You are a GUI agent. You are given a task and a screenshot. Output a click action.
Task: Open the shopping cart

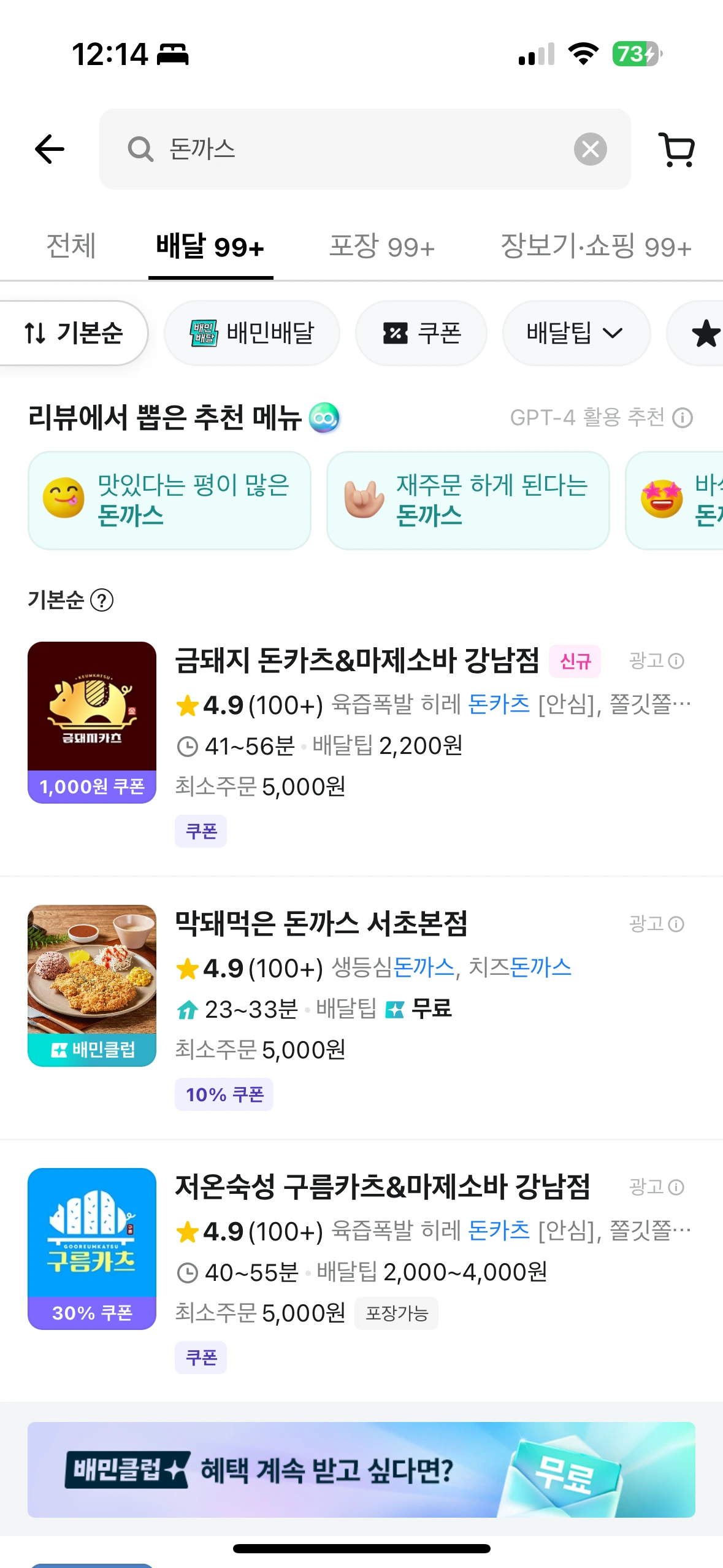coord(678,149)
